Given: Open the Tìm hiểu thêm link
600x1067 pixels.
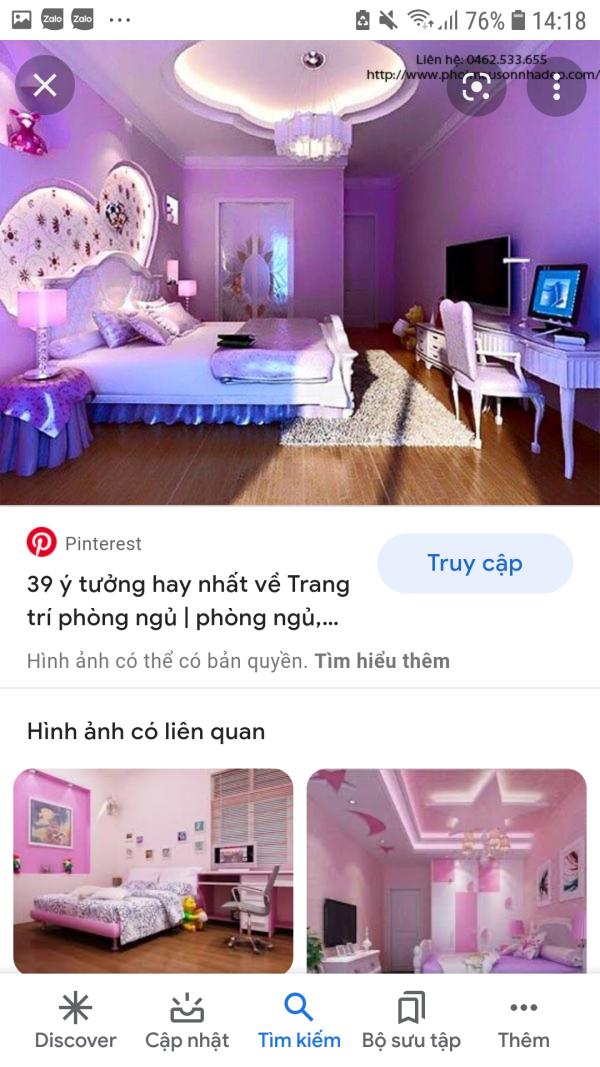Looking at the screenshot, I should tap(382, 661).
